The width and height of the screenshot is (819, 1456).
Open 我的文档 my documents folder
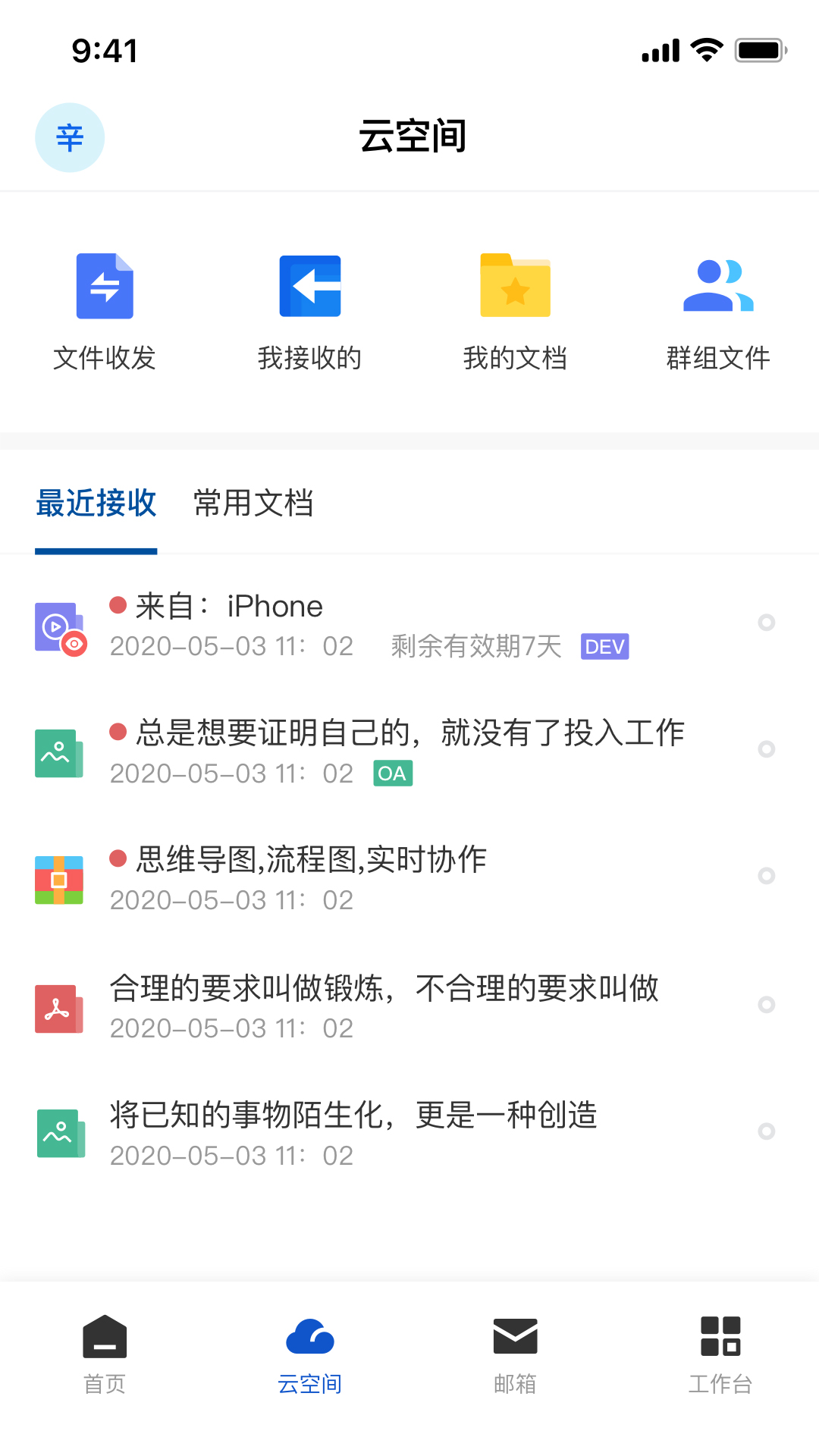coord(516,307)
